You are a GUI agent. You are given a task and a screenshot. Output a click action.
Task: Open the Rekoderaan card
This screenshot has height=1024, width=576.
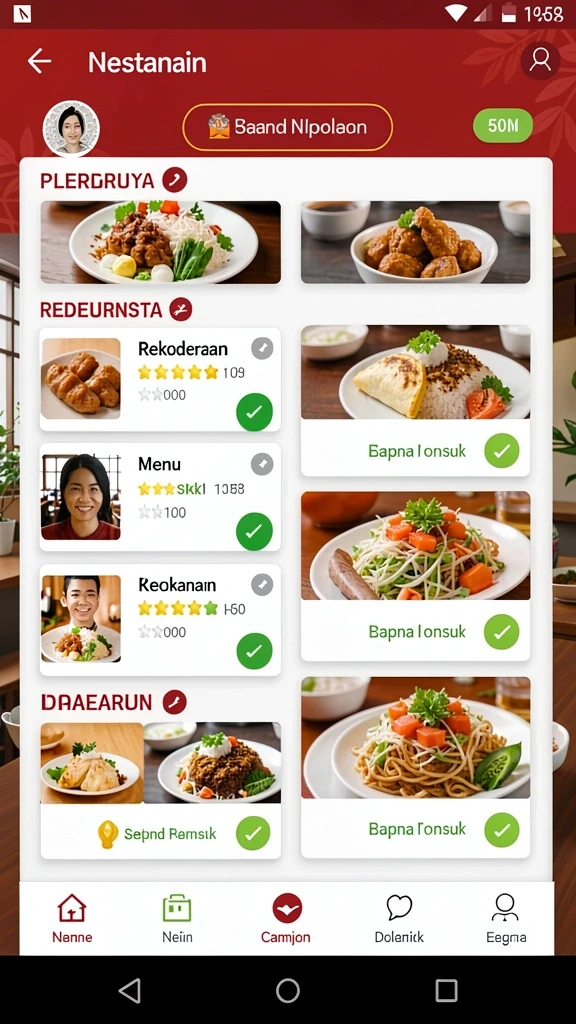coord(161,379)
